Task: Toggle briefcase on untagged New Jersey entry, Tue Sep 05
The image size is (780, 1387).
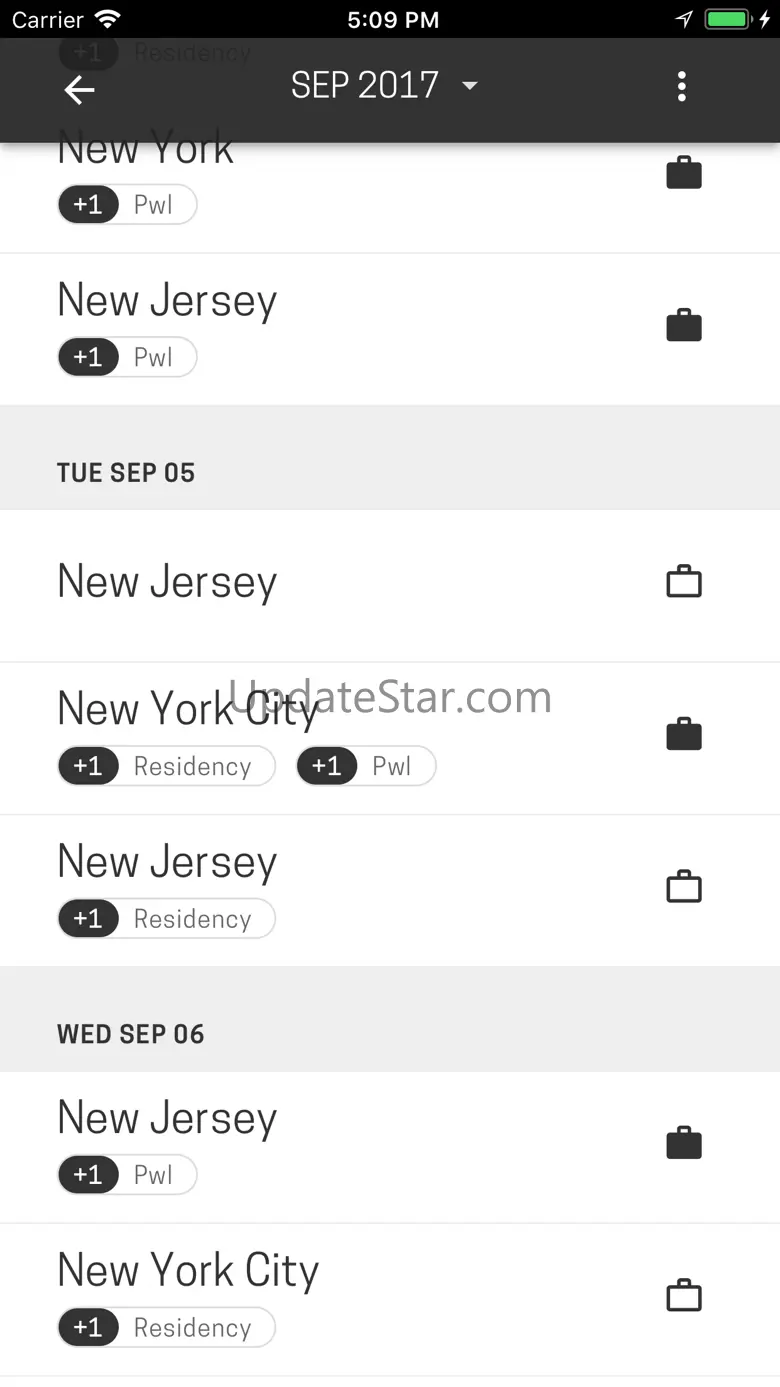Action: tap(684, 582)
